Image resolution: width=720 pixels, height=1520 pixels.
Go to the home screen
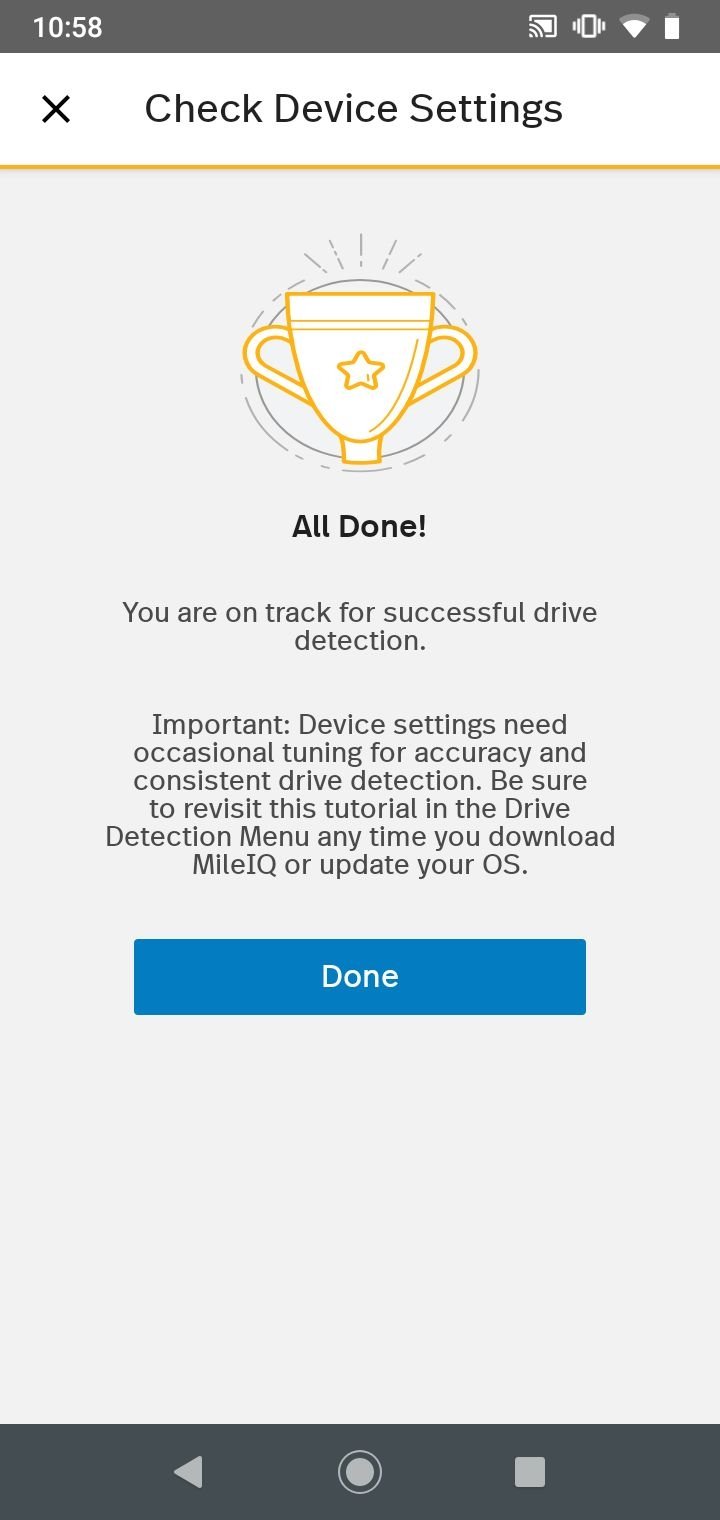tap(360, 1471)
